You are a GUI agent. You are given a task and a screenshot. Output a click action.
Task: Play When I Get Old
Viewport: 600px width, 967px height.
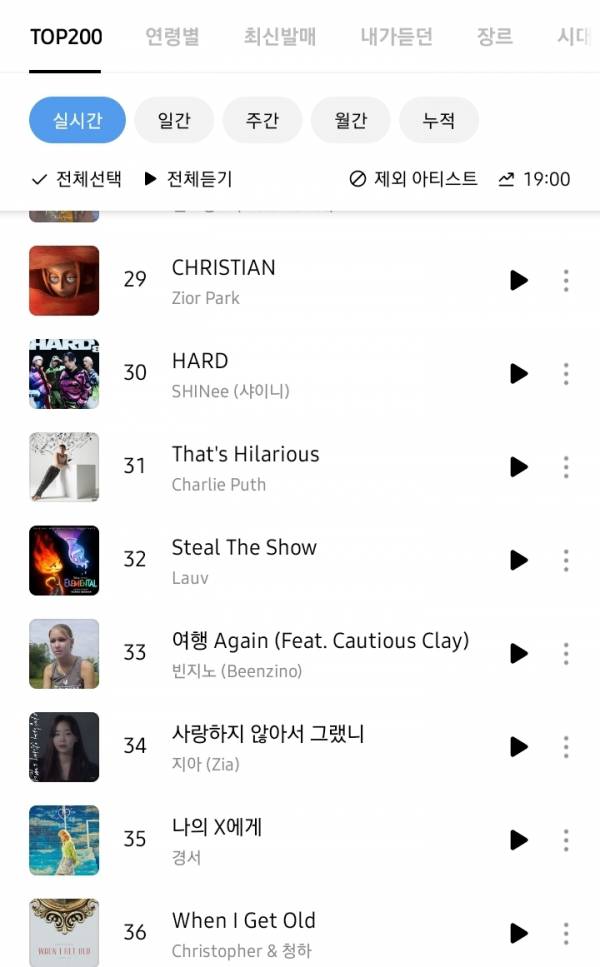[x=518, y=933]
